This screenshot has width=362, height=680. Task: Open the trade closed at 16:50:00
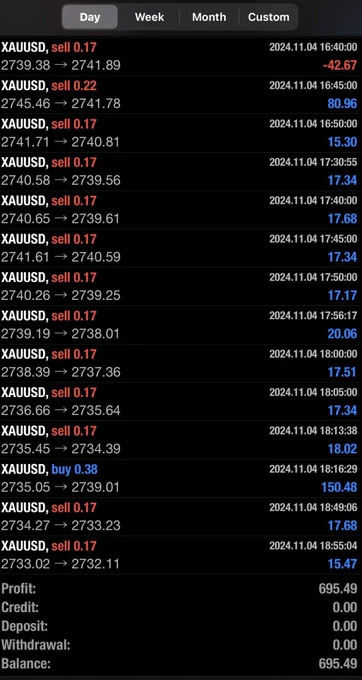181,133
